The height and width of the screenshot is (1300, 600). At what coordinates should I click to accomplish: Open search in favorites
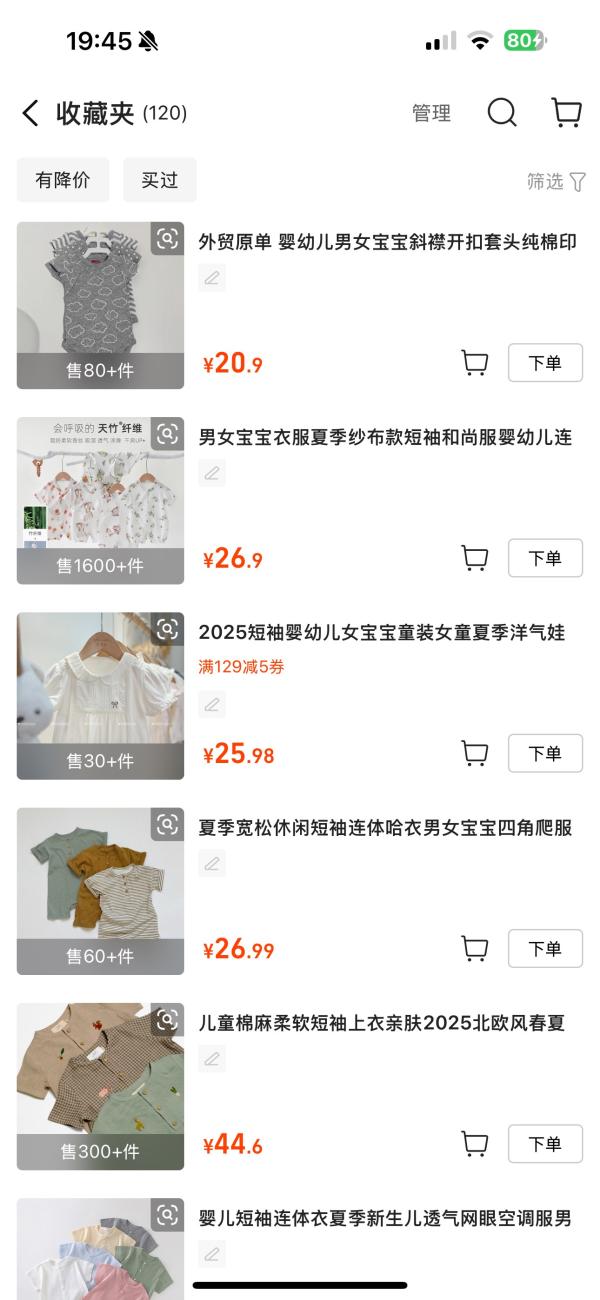tap(502, 112)
